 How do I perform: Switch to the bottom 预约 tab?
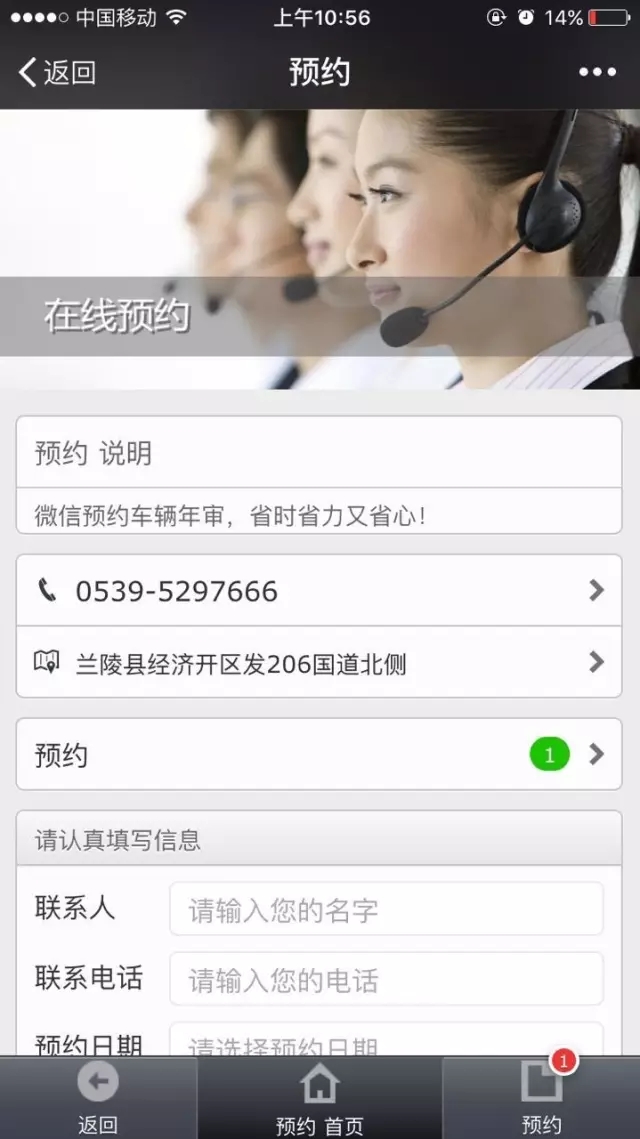[x=541, y=1098]
